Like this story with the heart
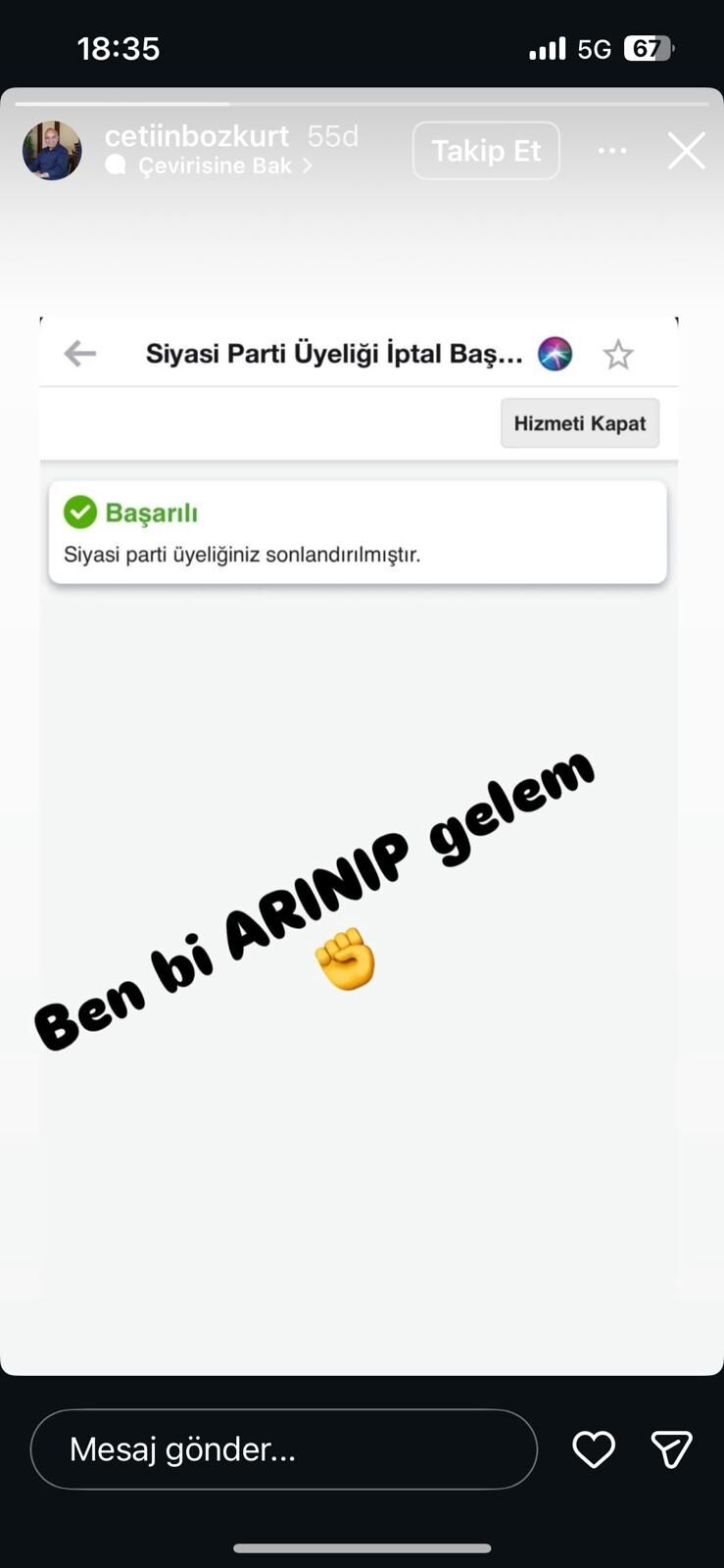The image size is (724, 1568). pos(594,1449)
